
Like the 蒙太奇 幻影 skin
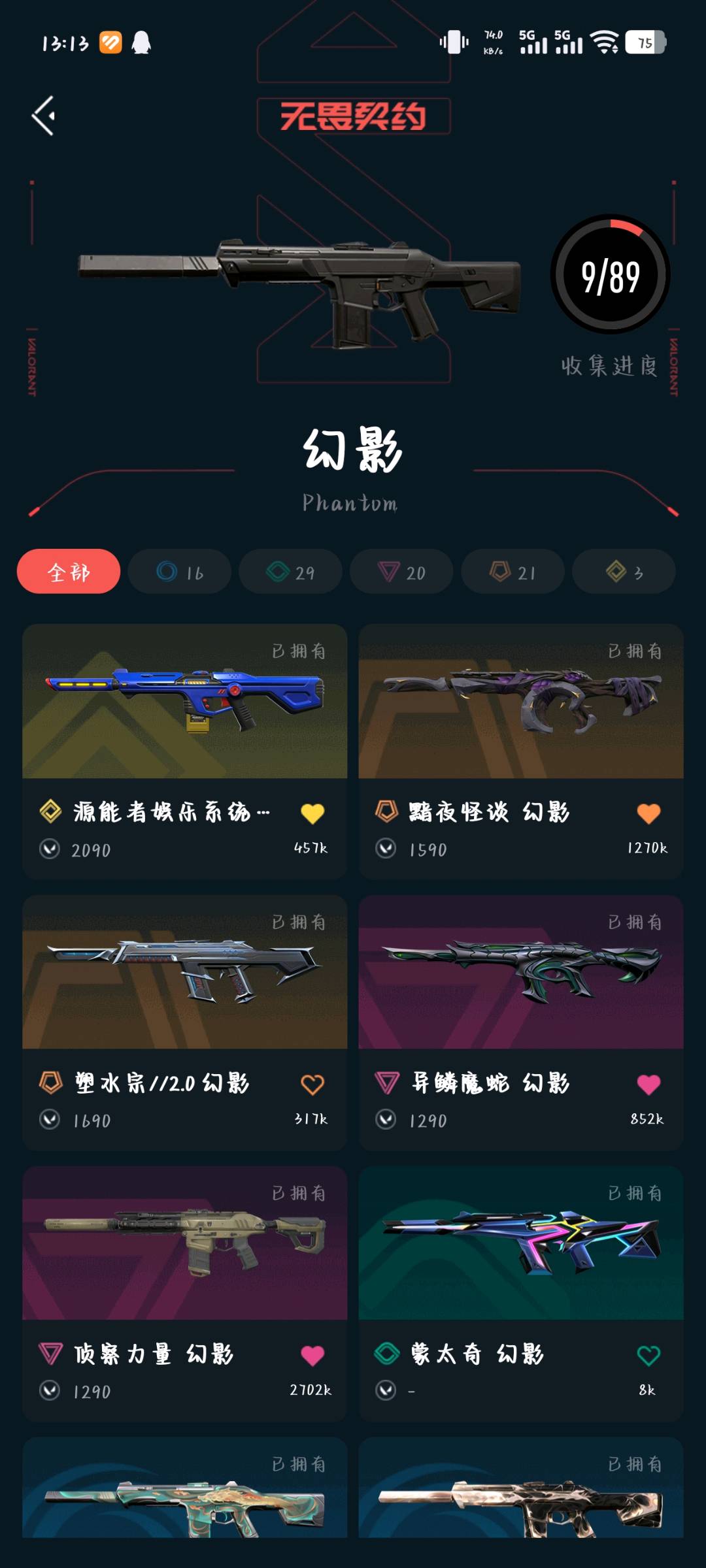pyautogui.click(x=648, y=1356)
